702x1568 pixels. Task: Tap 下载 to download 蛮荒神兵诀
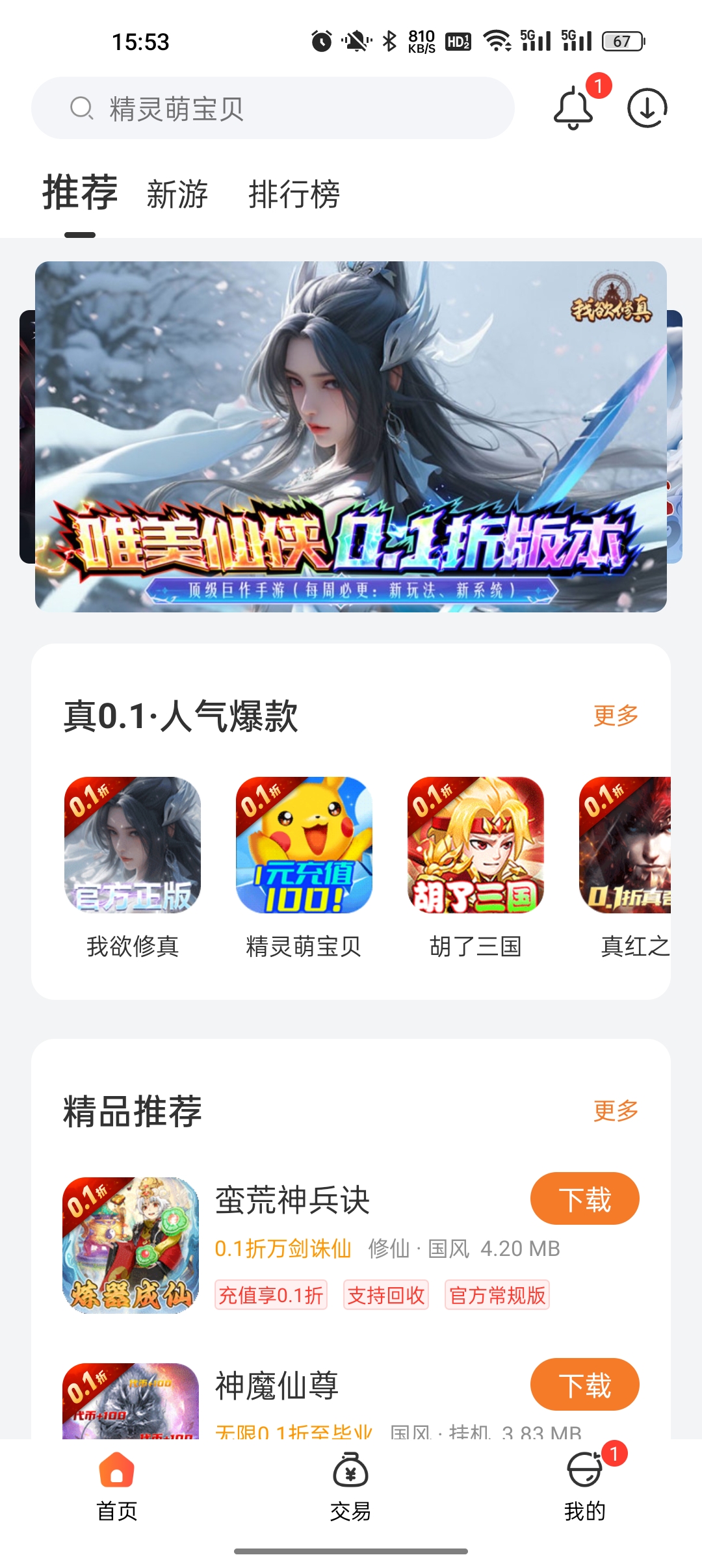click(x=584, y=1198)
